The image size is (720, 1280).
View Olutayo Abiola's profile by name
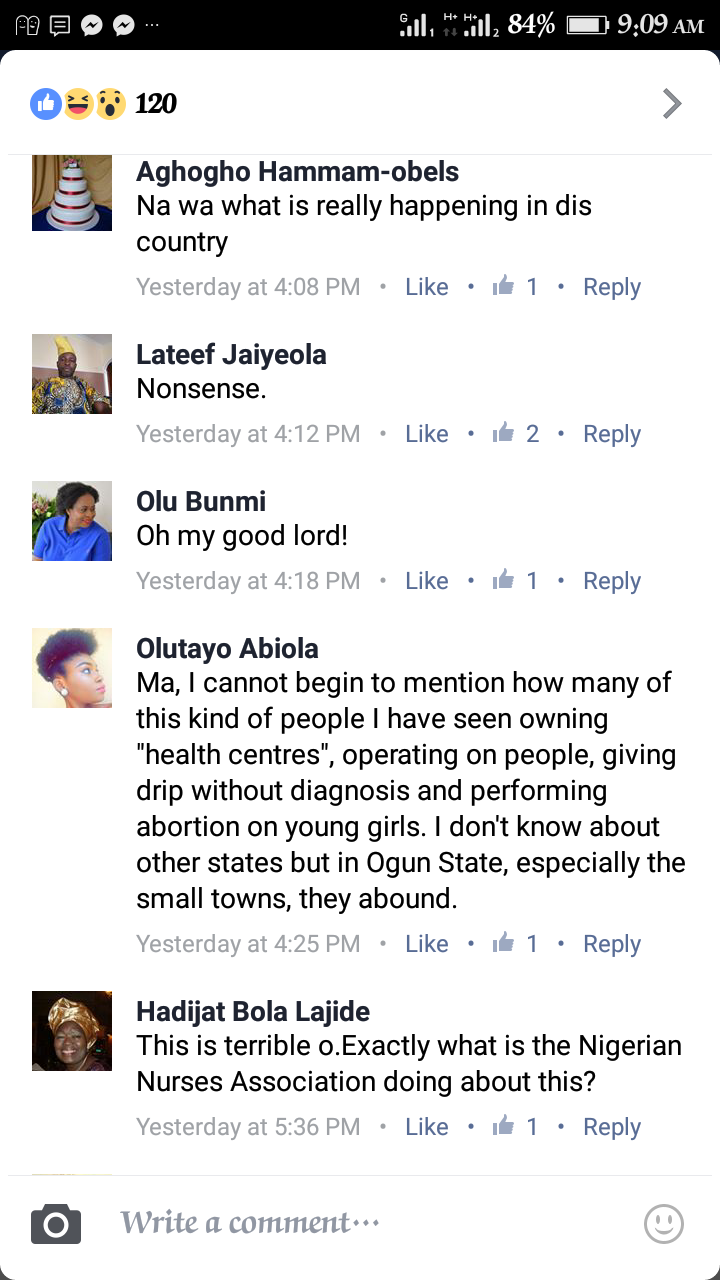tap(227, 648)
